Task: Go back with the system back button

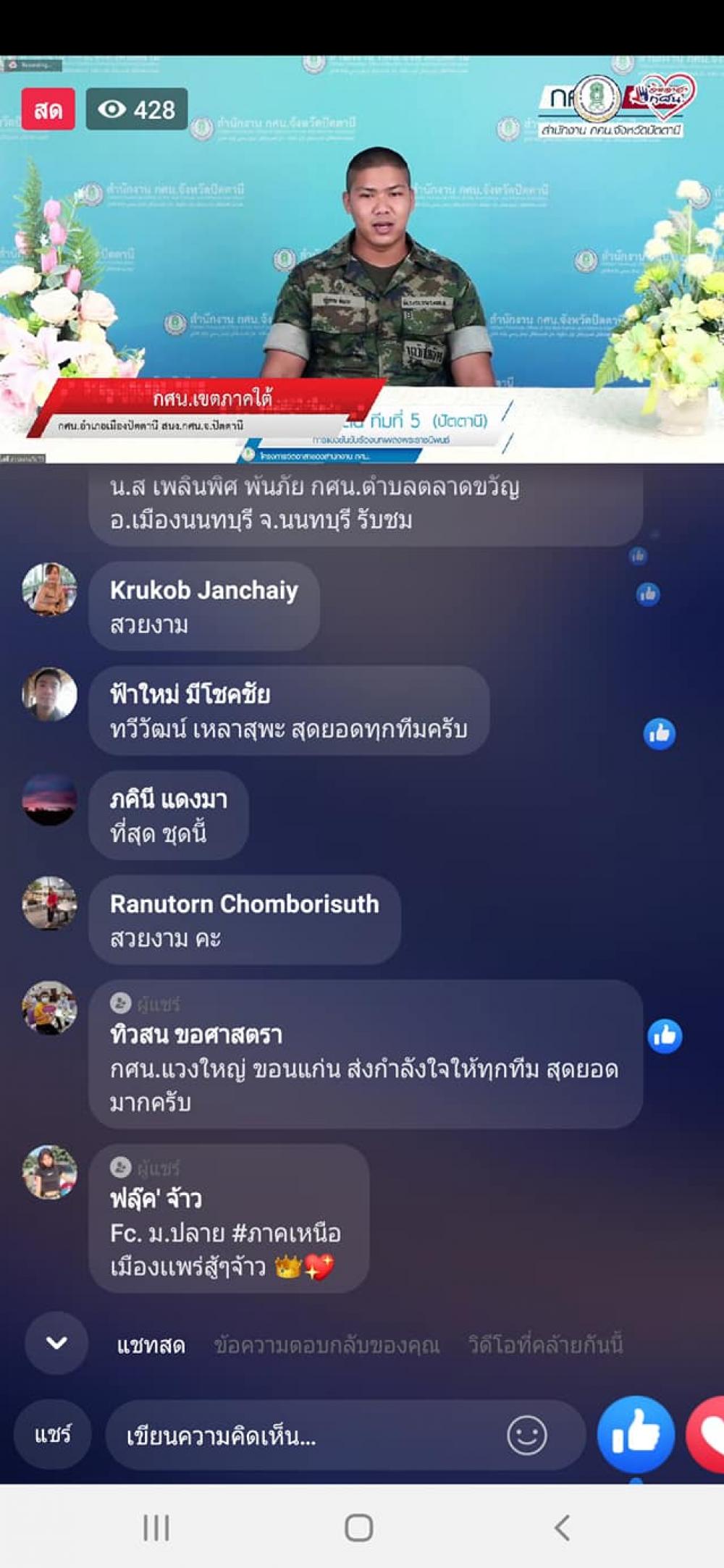Action: (x=563, y=1527)
